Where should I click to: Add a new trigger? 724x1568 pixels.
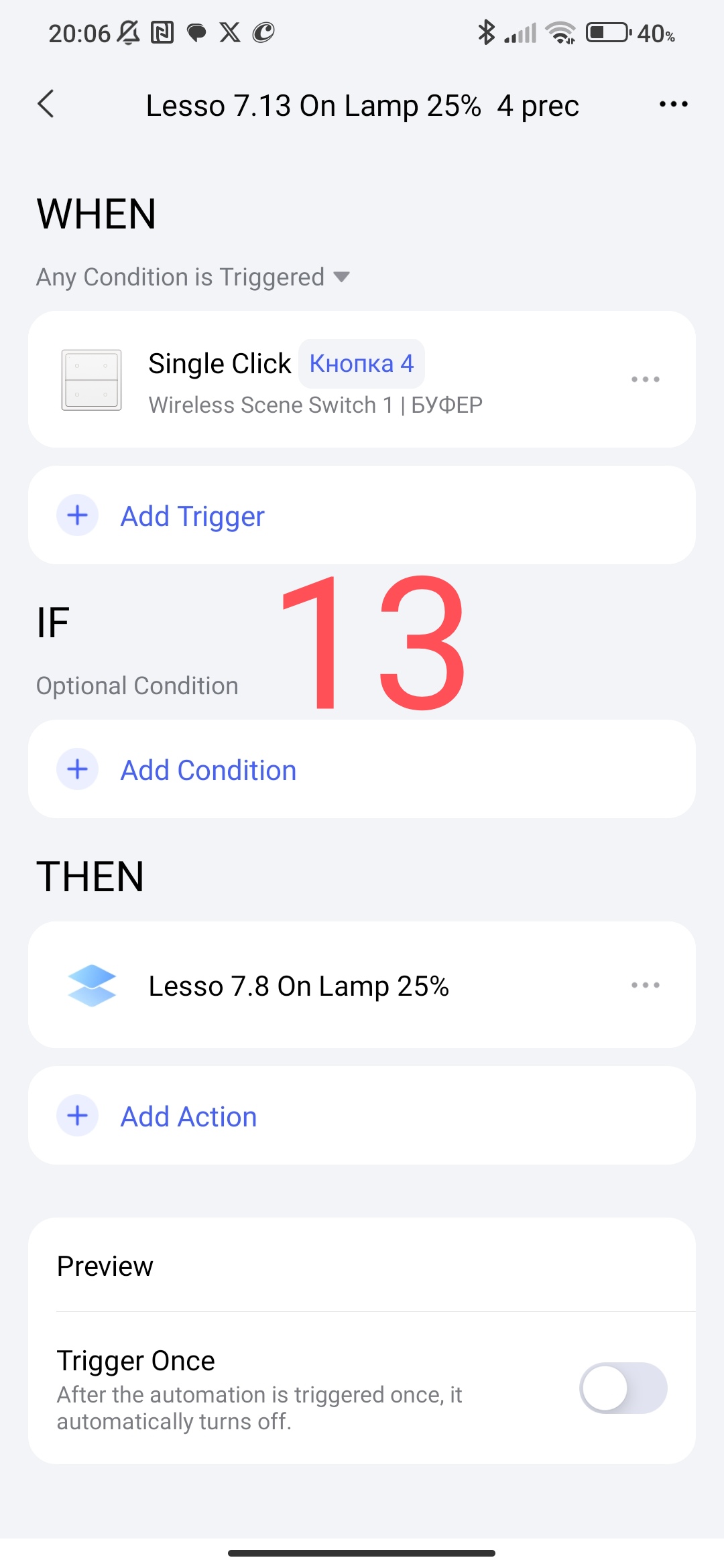point(193,516)
